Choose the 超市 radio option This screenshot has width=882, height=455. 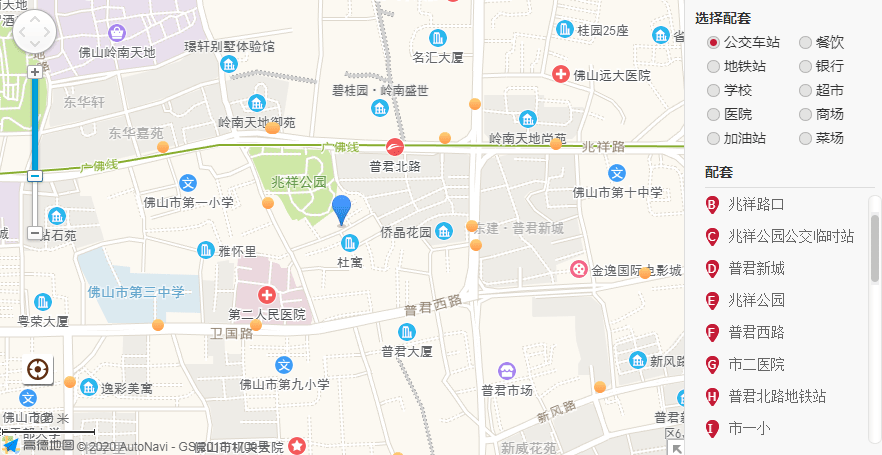805,90
